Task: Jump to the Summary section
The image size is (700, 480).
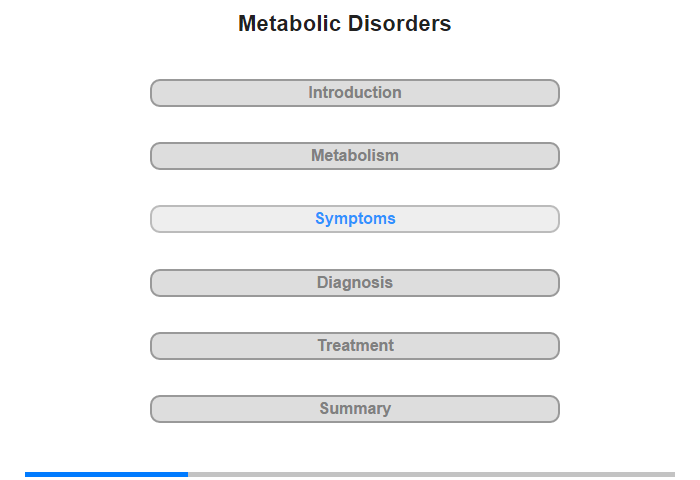Action: pyautogui.click(x=355, y=409)
